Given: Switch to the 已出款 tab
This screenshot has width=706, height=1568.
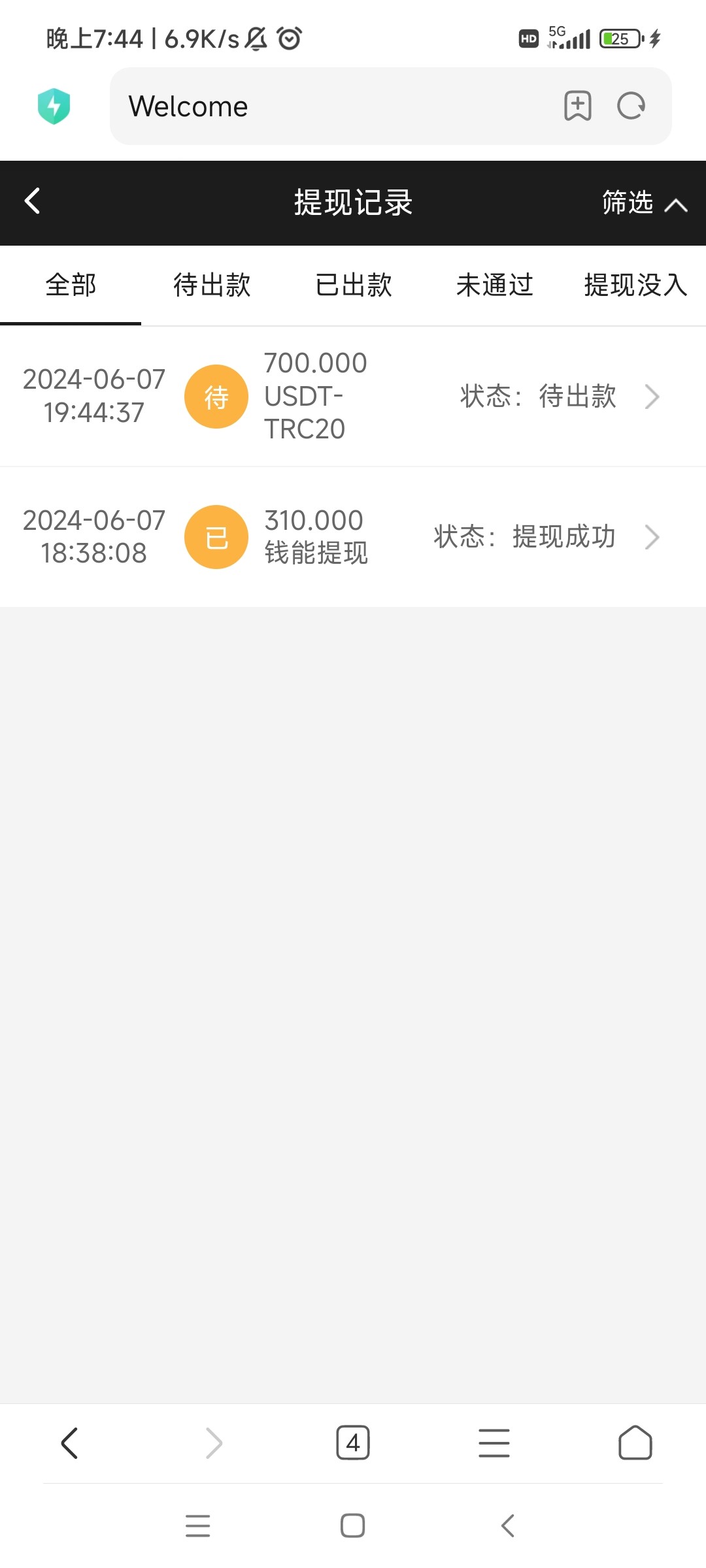Looking at the screenshot, I should tap(354, 286).
